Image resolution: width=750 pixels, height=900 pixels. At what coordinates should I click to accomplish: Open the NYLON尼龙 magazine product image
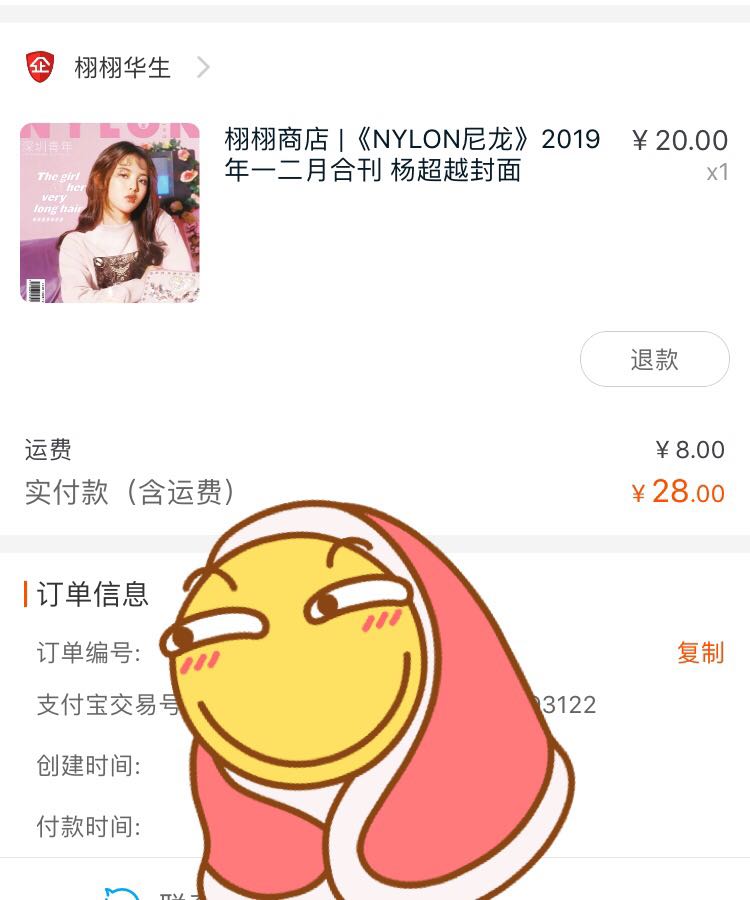point(110,212)
